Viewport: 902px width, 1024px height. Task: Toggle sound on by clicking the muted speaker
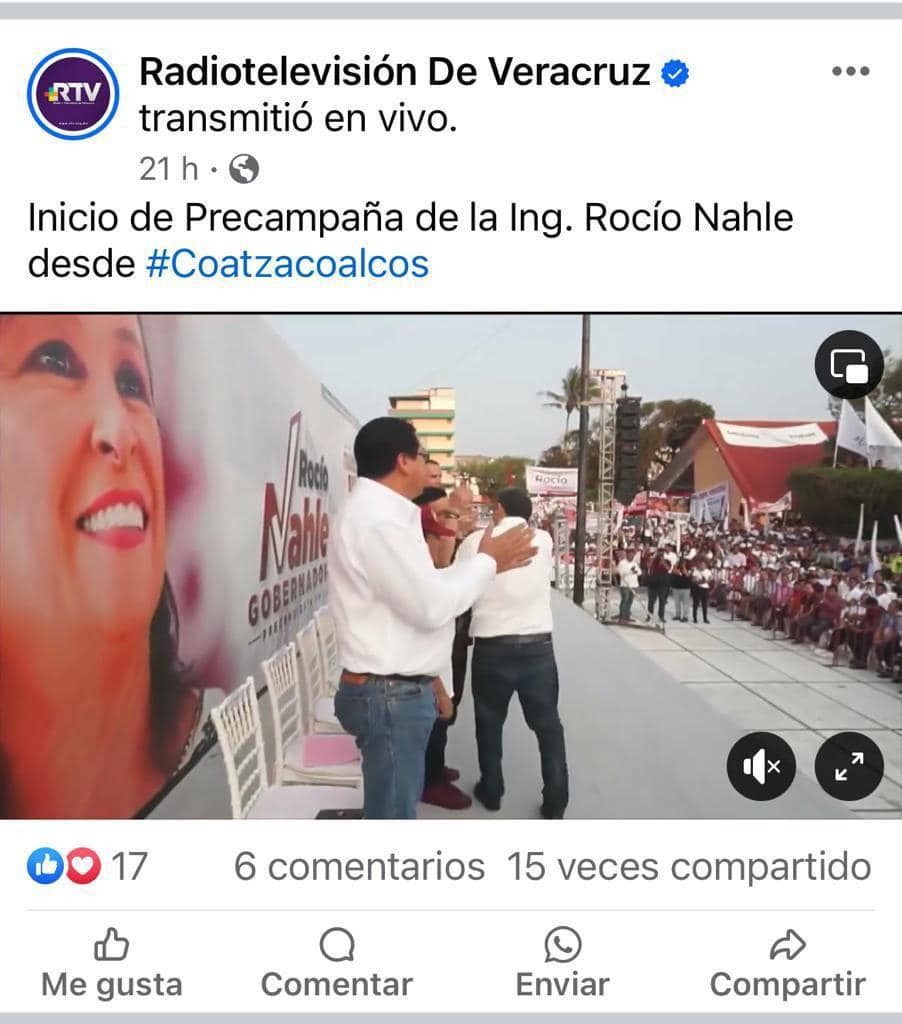point(761,765)
